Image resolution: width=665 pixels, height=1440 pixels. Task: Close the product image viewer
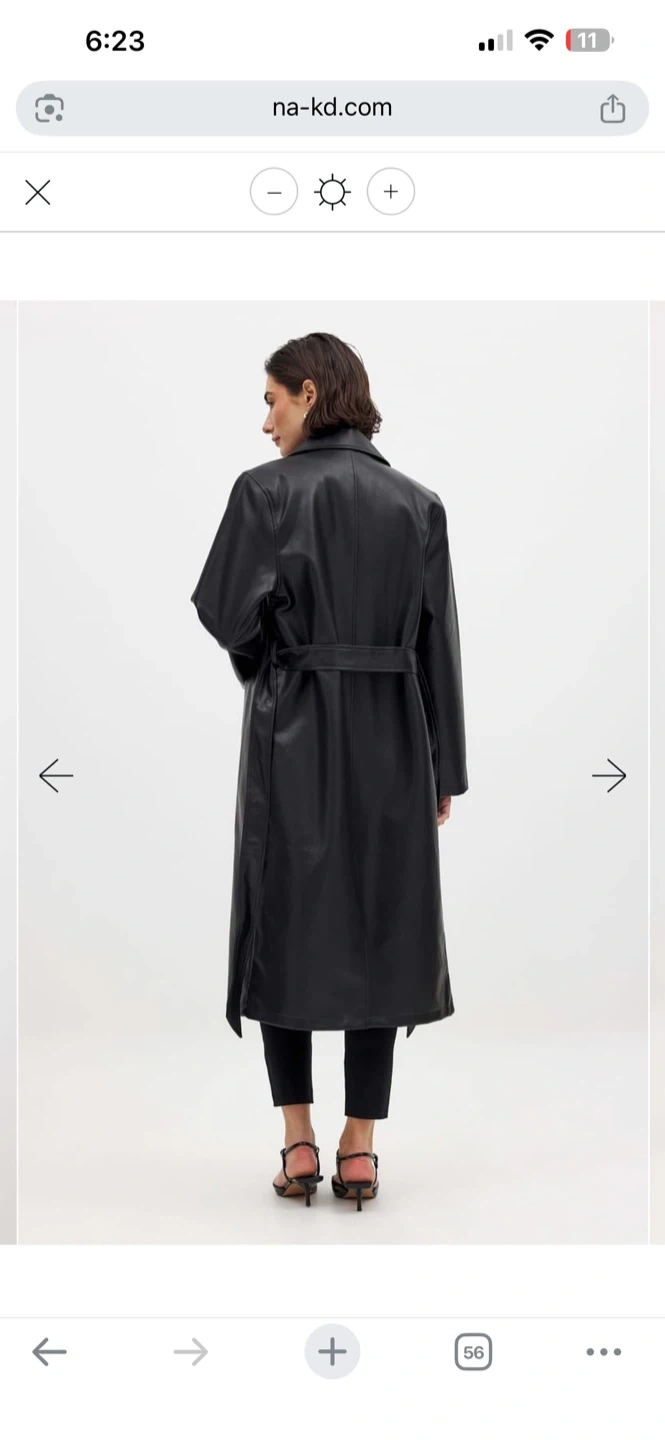click(x=38, y=192)
